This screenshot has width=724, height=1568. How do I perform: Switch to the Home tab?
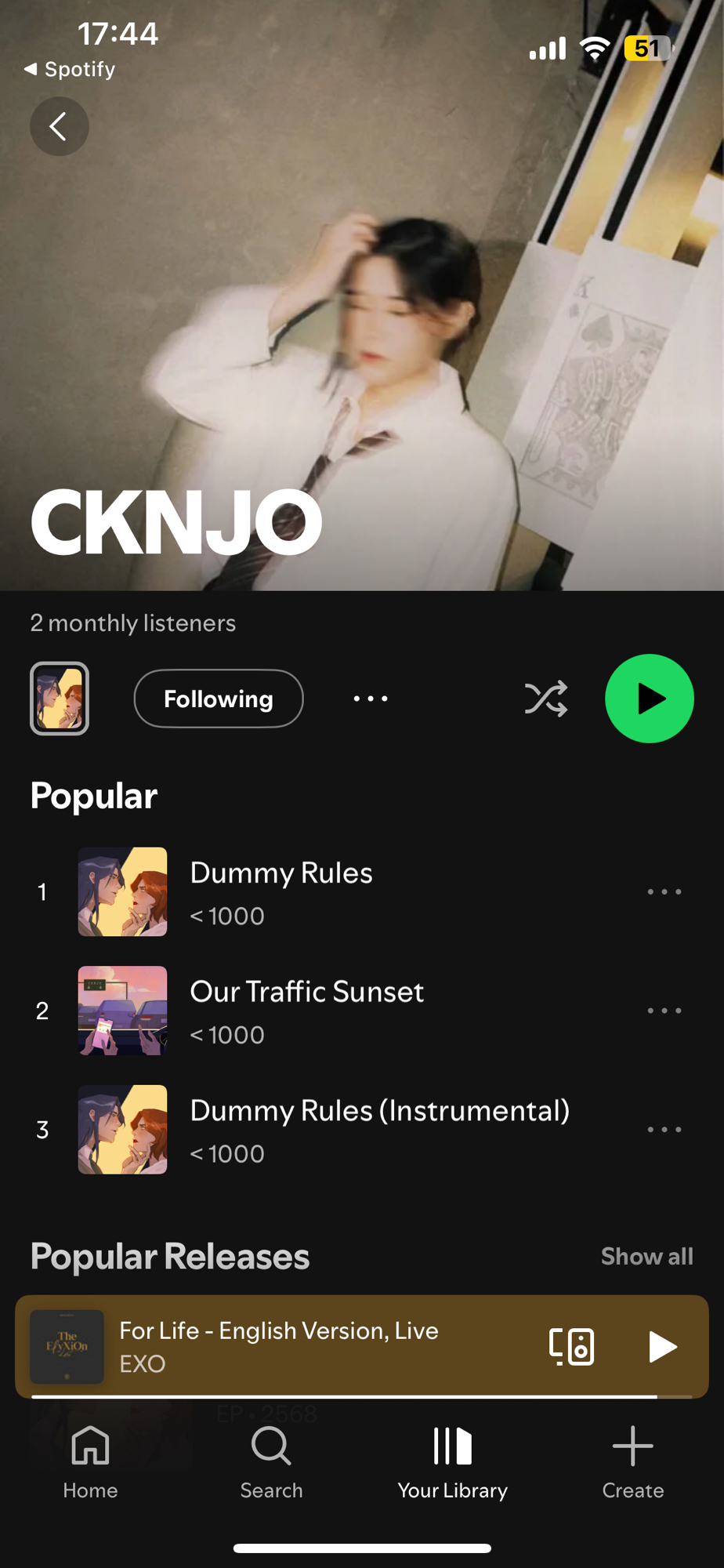click(90, 1464)
